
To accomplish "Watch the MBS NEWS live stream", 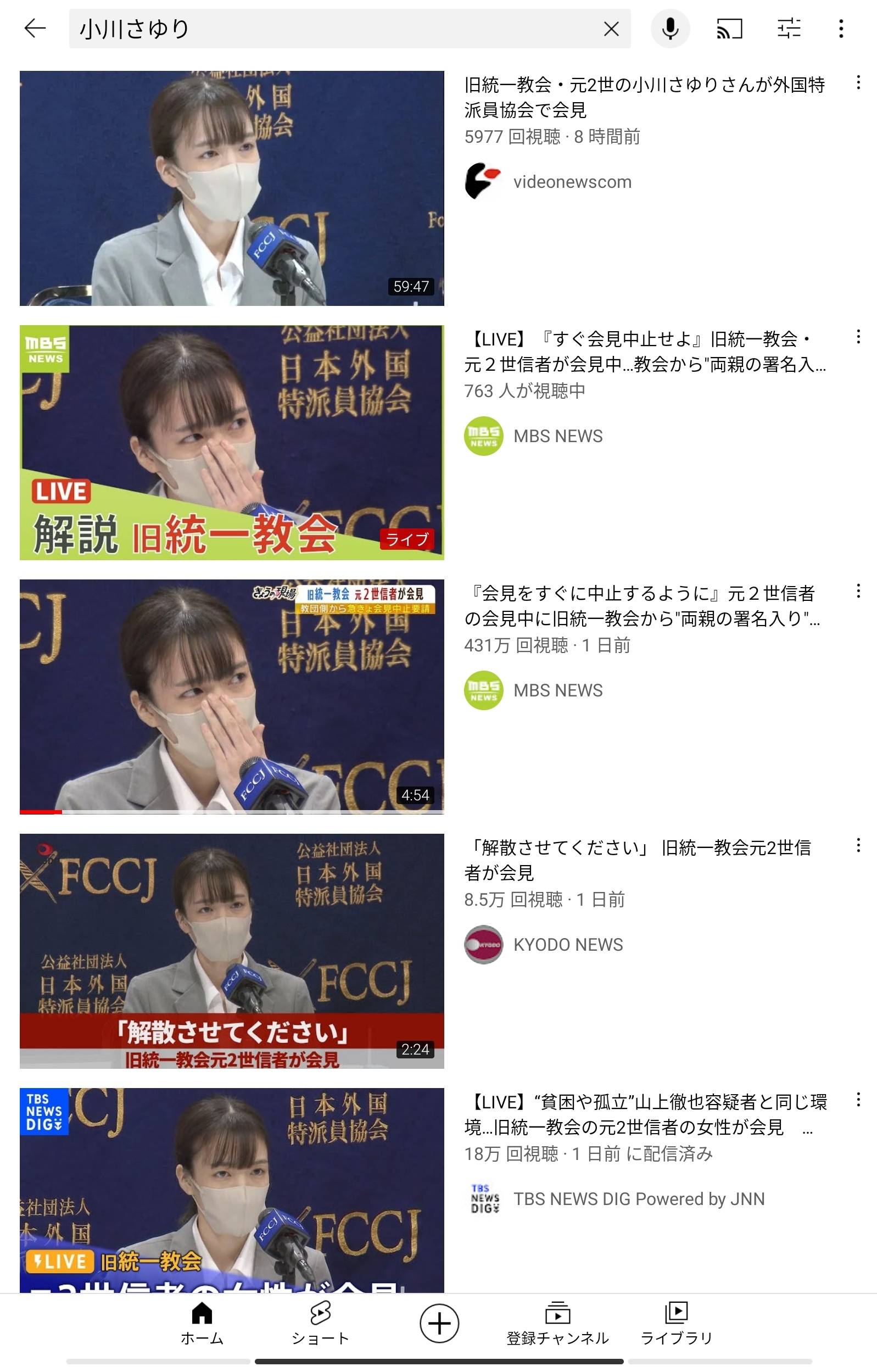I will coord(232,442).
